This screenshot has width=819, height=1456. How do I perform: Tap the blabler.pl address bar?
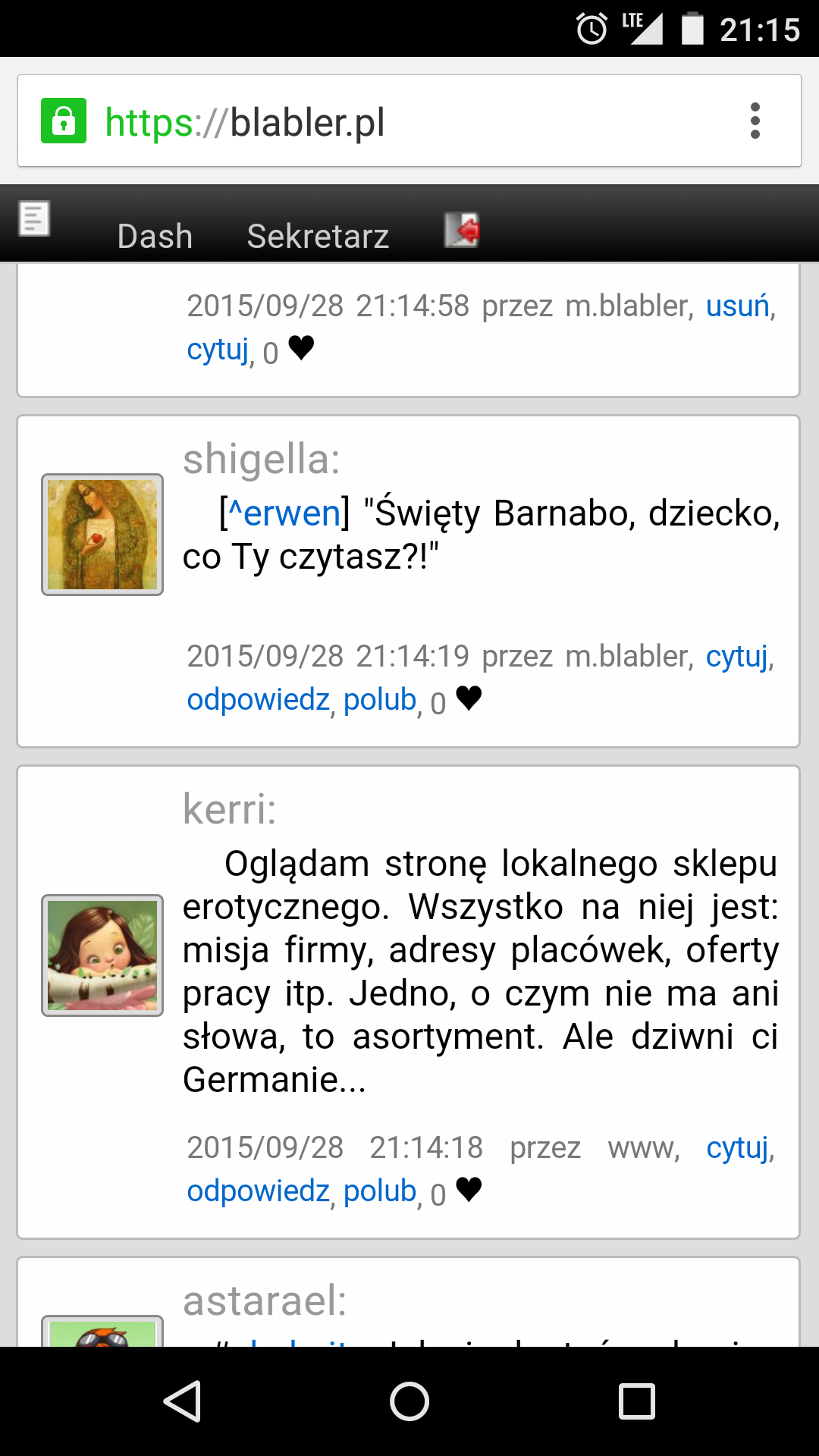click(409, 121)
